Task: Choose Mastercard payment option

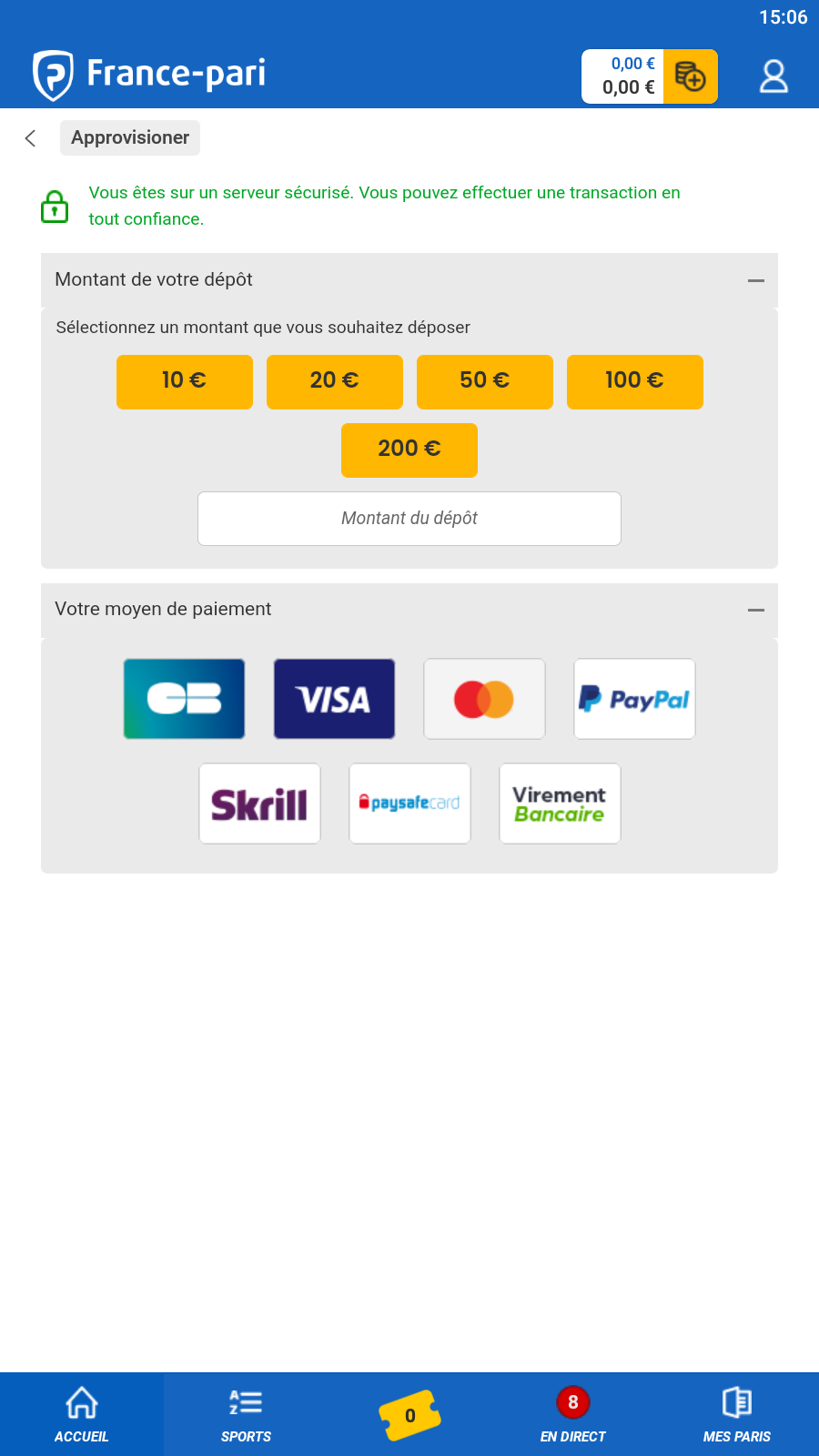Action: 485,699
